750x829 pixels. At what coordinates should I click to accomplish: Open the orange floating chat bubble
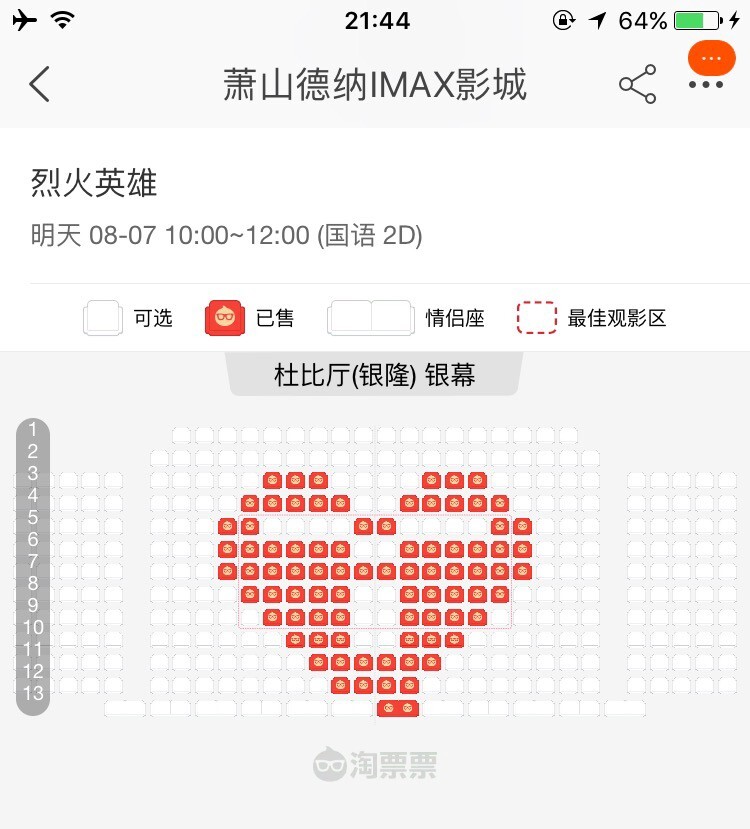coord(711,57)
